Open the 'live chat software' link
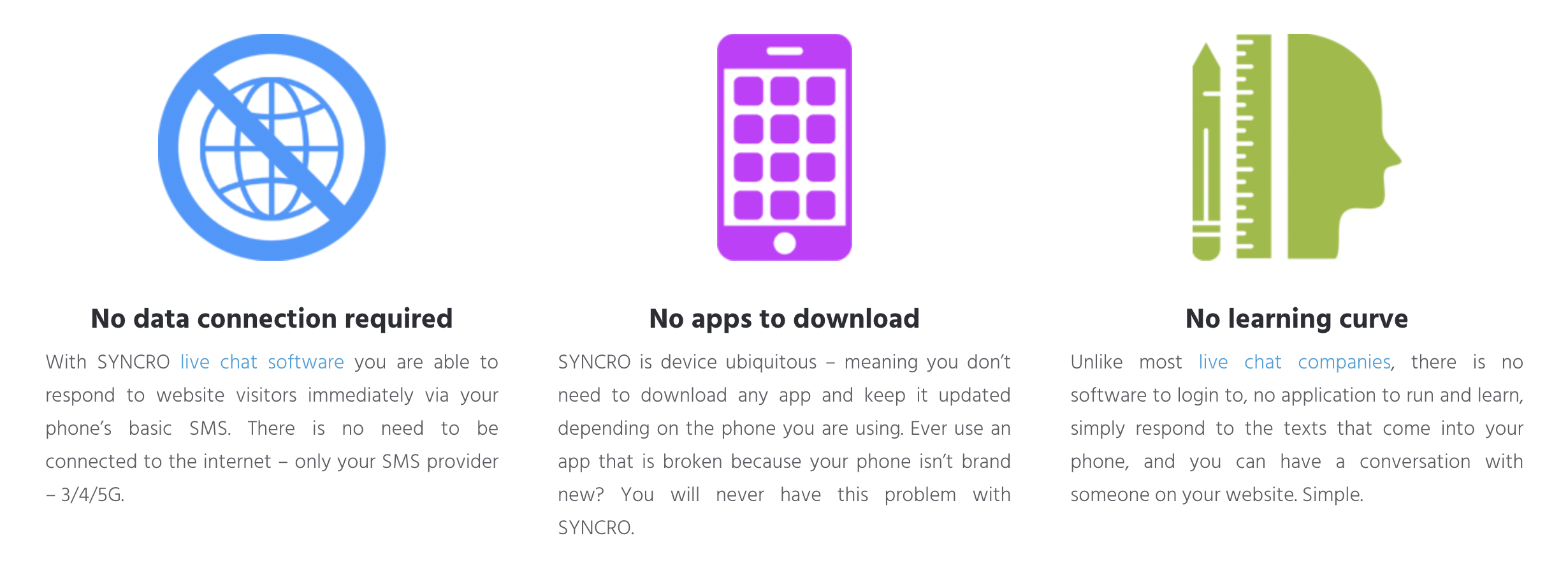The width and height of the screenshot is (1568, 561). pyautogui.click(x=262, y=362)
